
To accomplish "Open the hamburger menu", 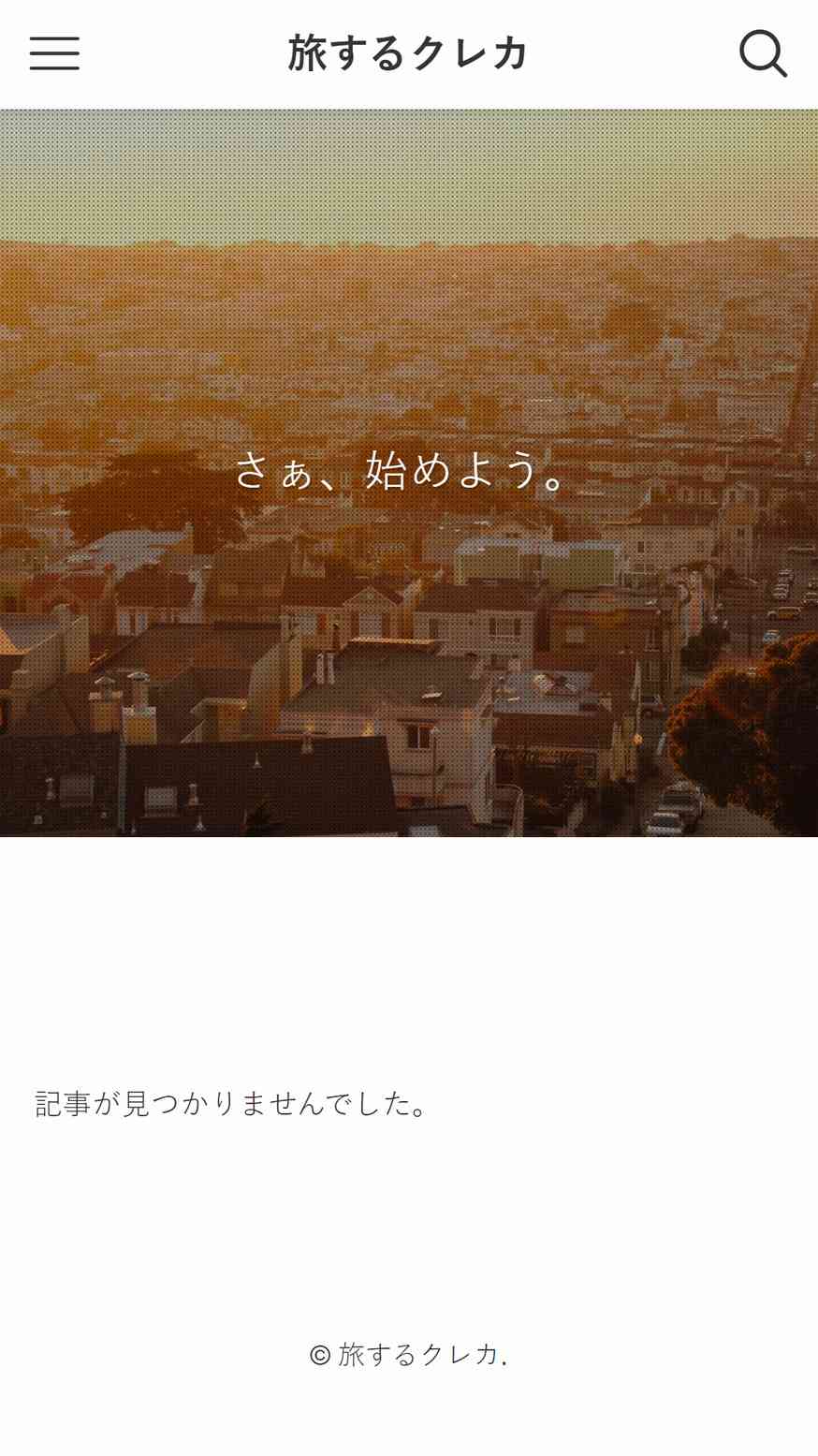I will pos(54,53).
